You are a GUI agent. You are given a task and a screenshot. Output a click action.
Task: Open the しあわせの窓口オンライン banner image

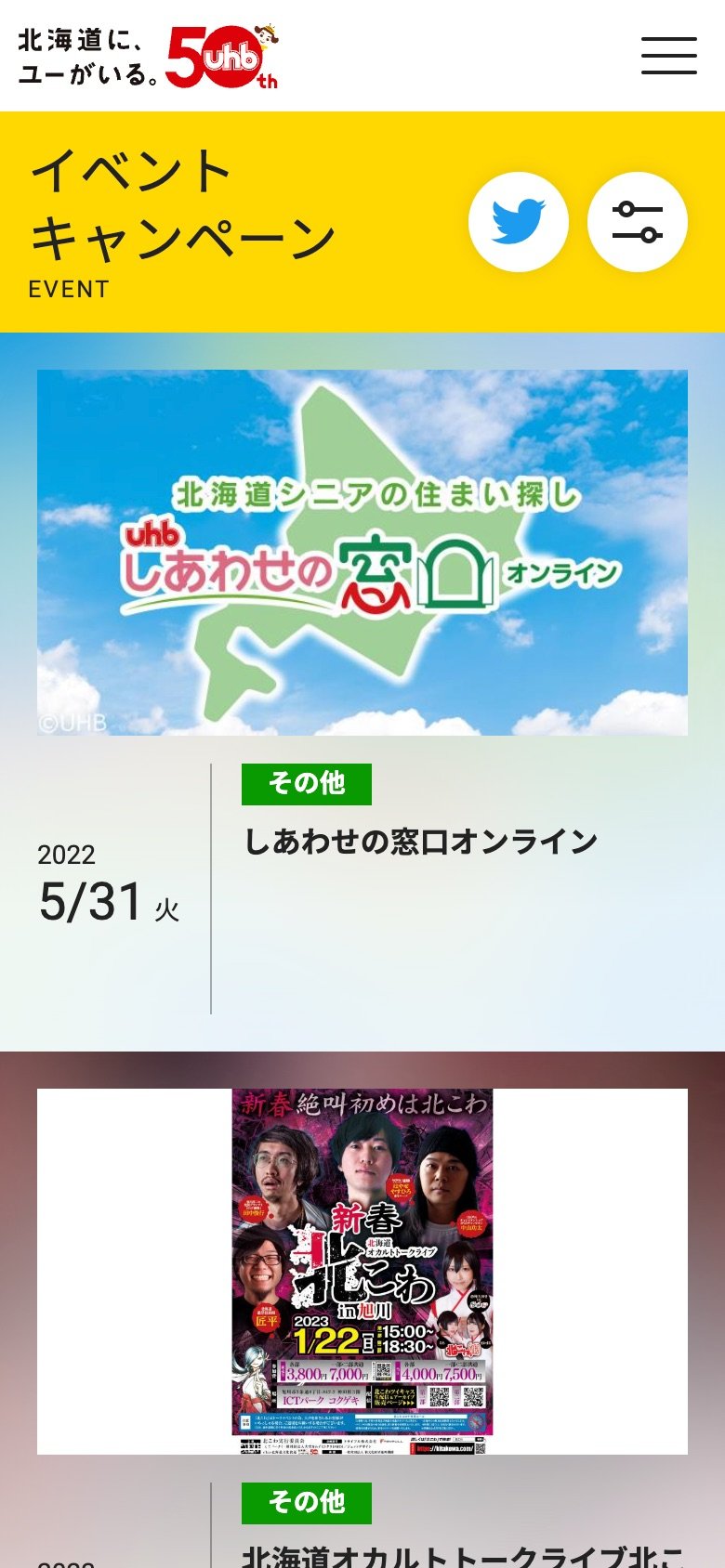point(362,553)
